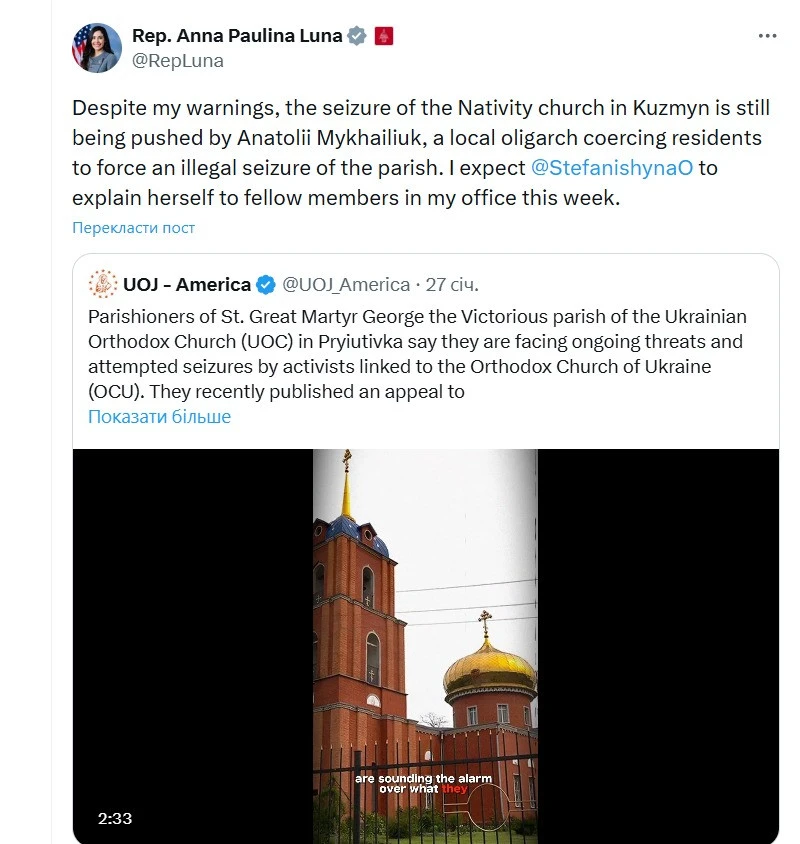The height and width of the screenshot is (844, 800).
Task: Open Rep. Anna Paulina Luna's profile picture
Action: click(x=97, y=47)
